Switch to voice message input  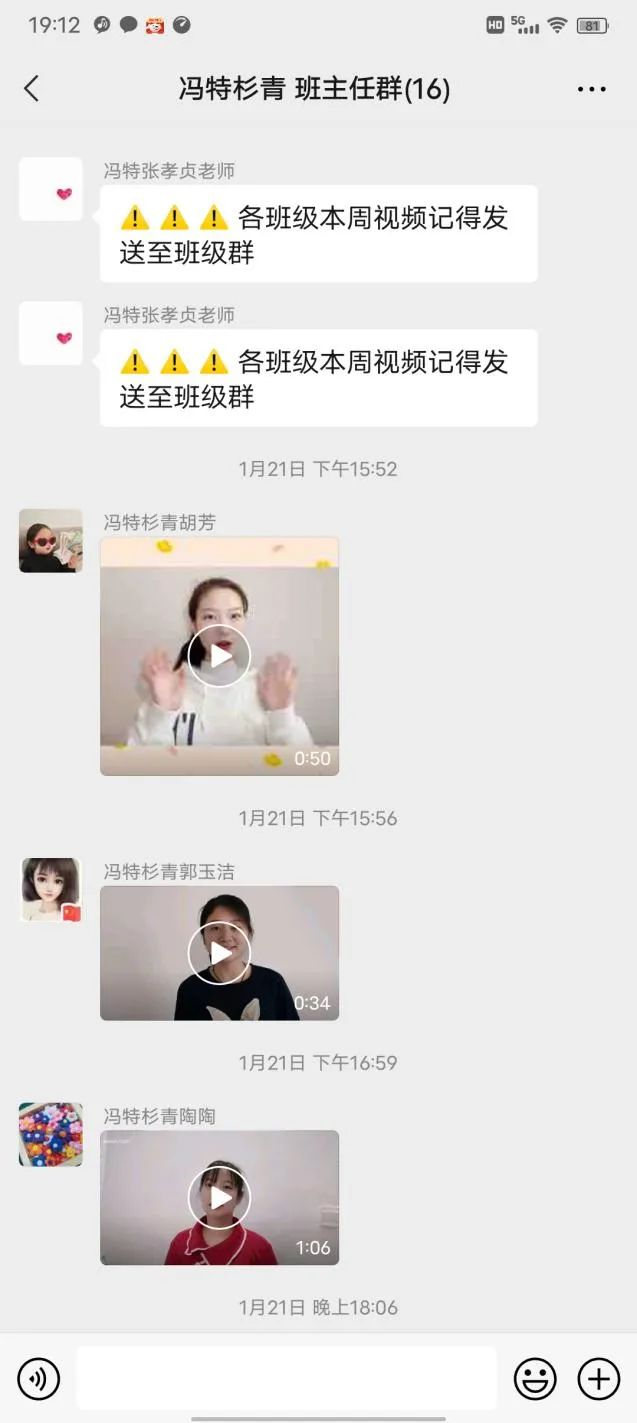click(39, 1379)
